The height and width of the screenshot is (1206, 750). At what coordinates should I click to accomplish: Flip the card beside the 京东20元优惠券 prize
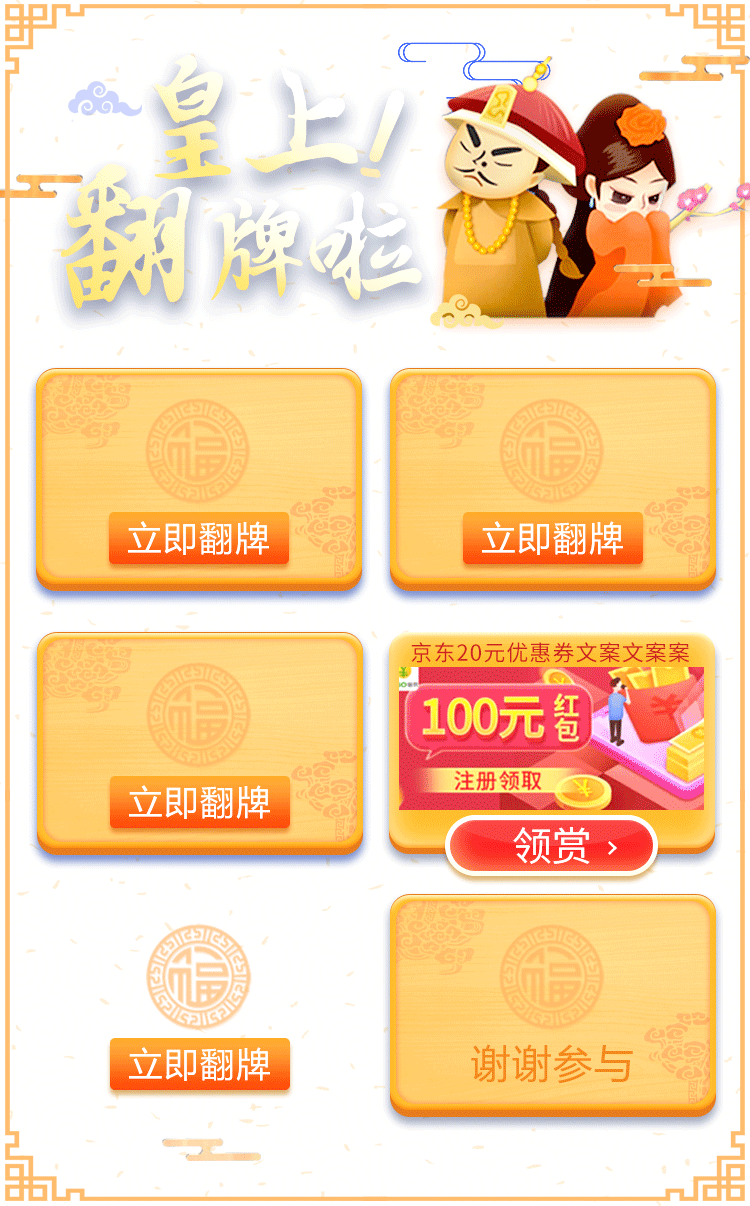200,802
